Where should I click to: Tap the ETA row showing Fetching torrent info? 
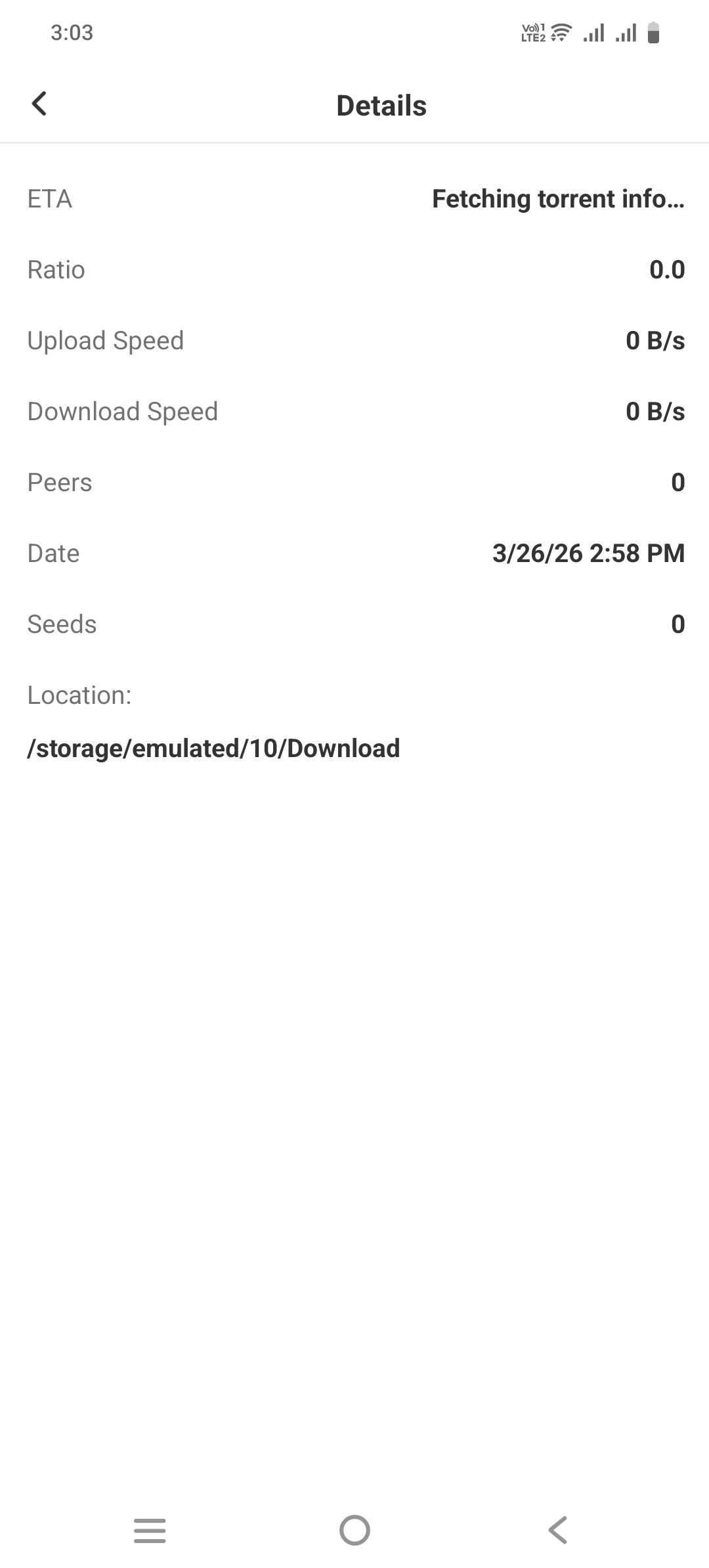pos(354,199)
